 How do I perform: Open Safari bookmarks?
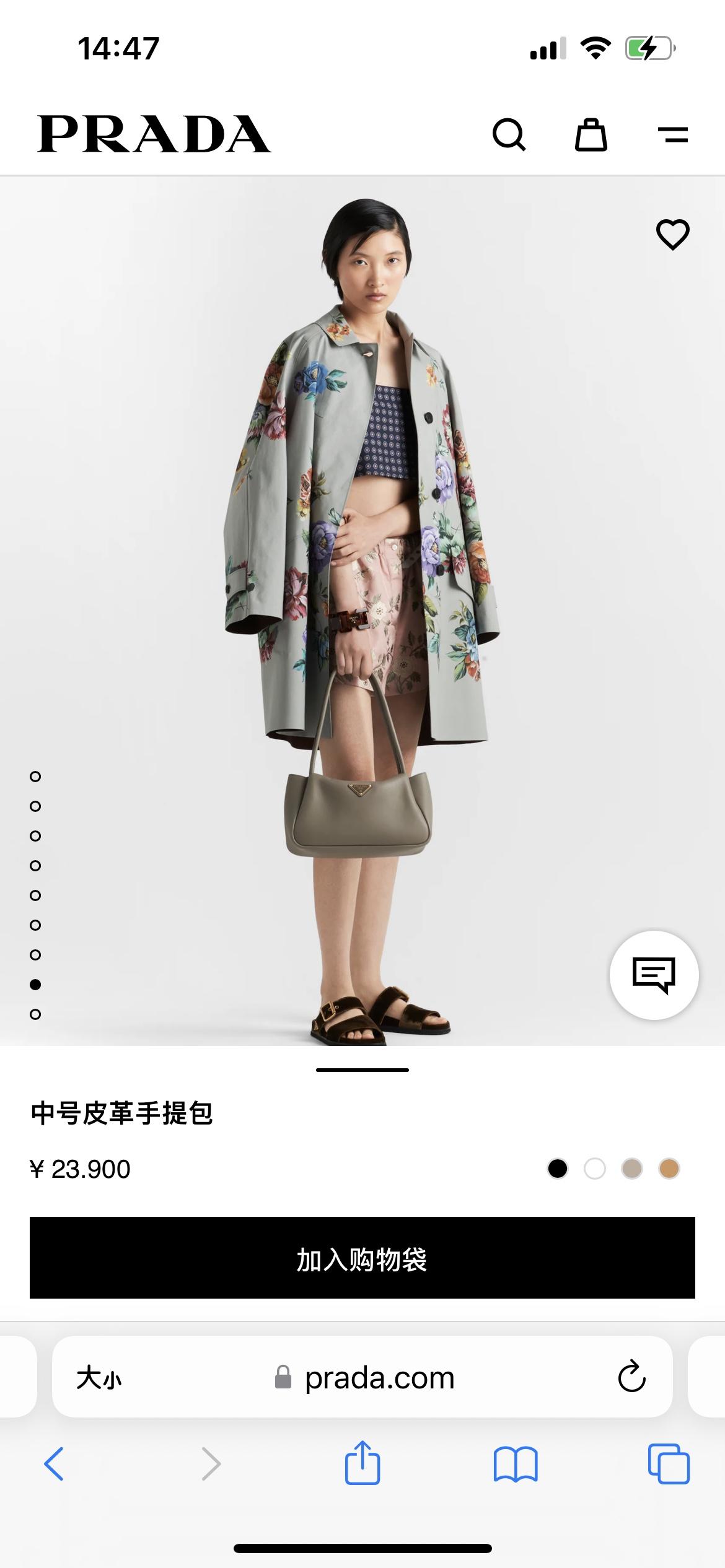[516, 1464]
